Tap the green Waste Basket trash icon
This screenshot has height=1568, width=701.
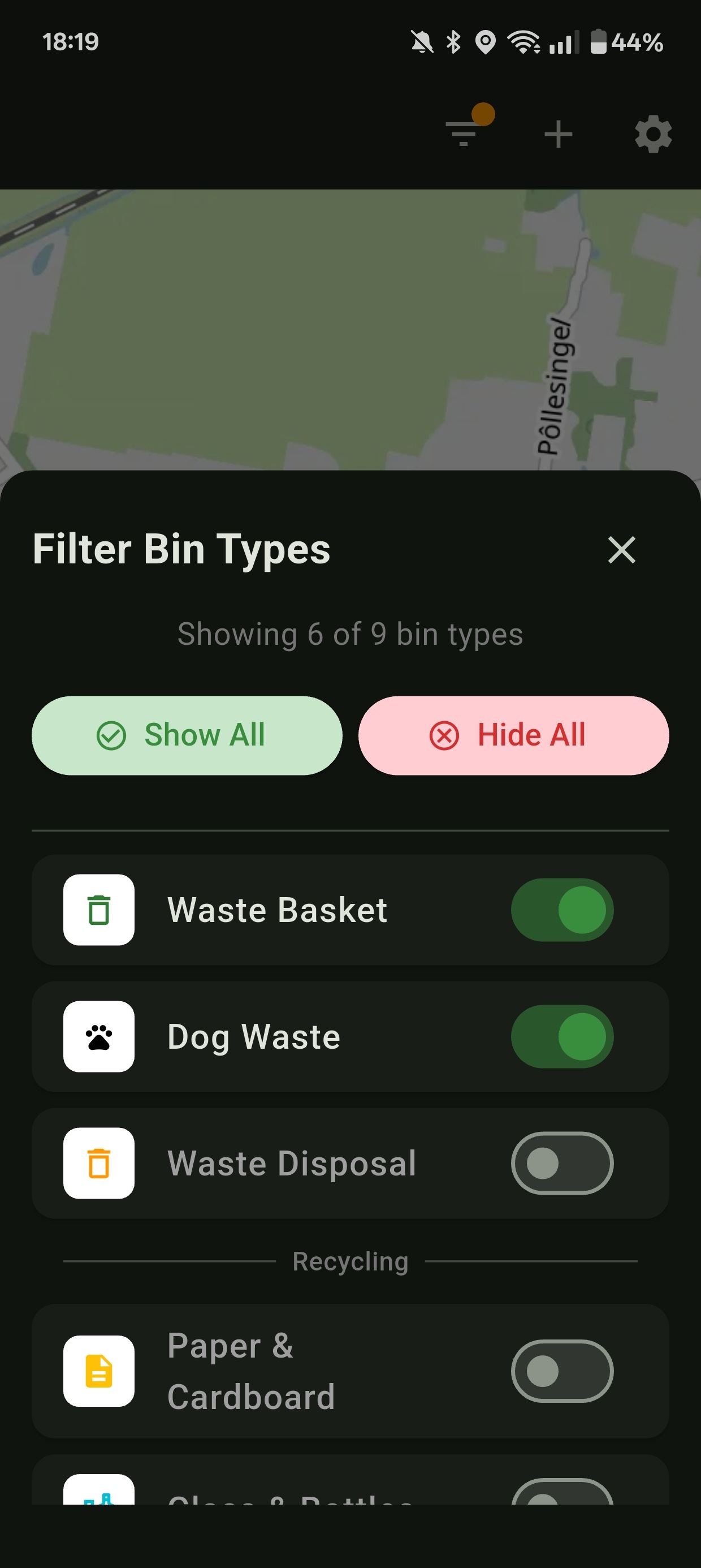(x=99, y=910)
